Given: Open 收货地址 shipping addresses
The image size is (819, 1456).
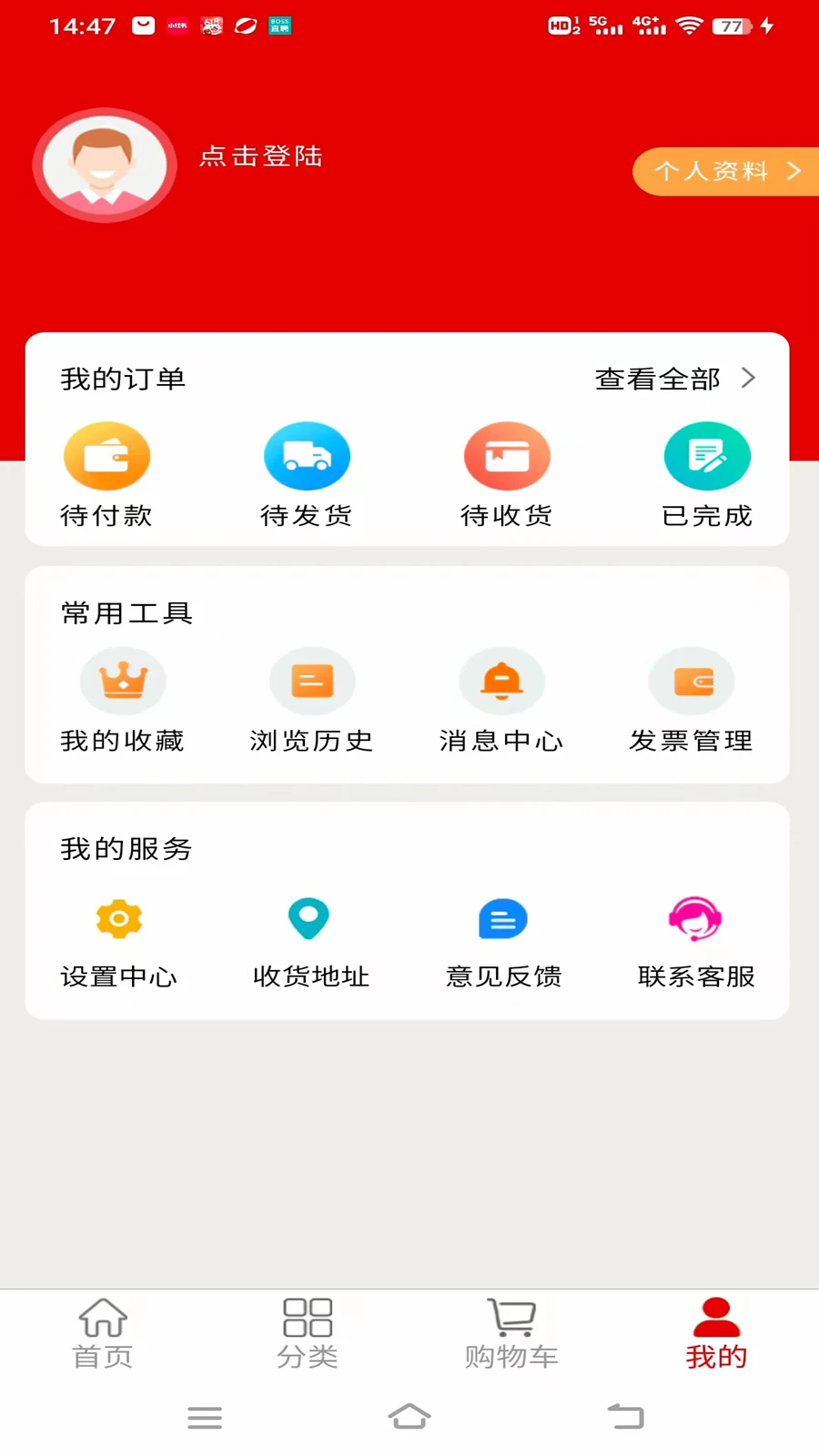Looking at the screenshot, I should tap(310, 942).
